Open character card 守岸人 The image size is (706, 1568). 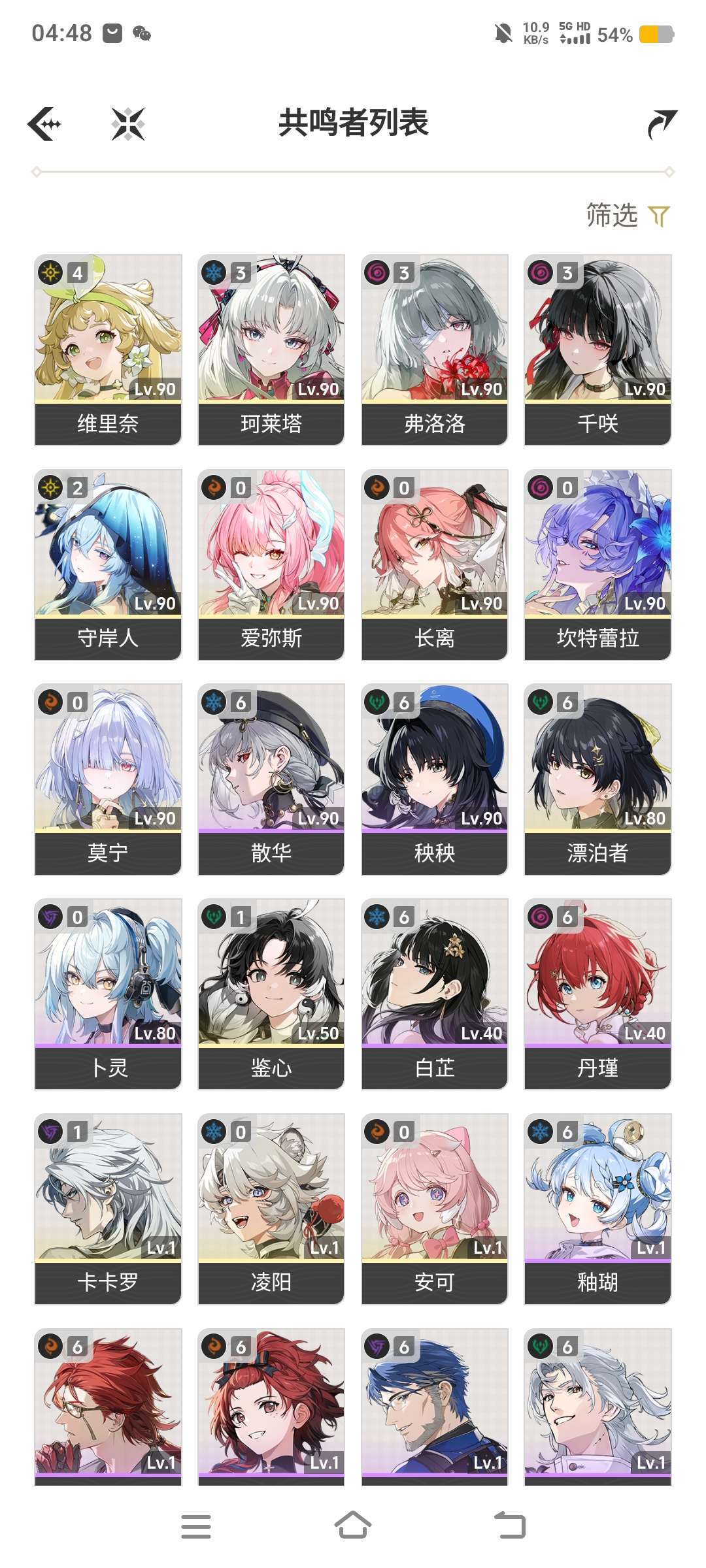click(x=108, y=564)
